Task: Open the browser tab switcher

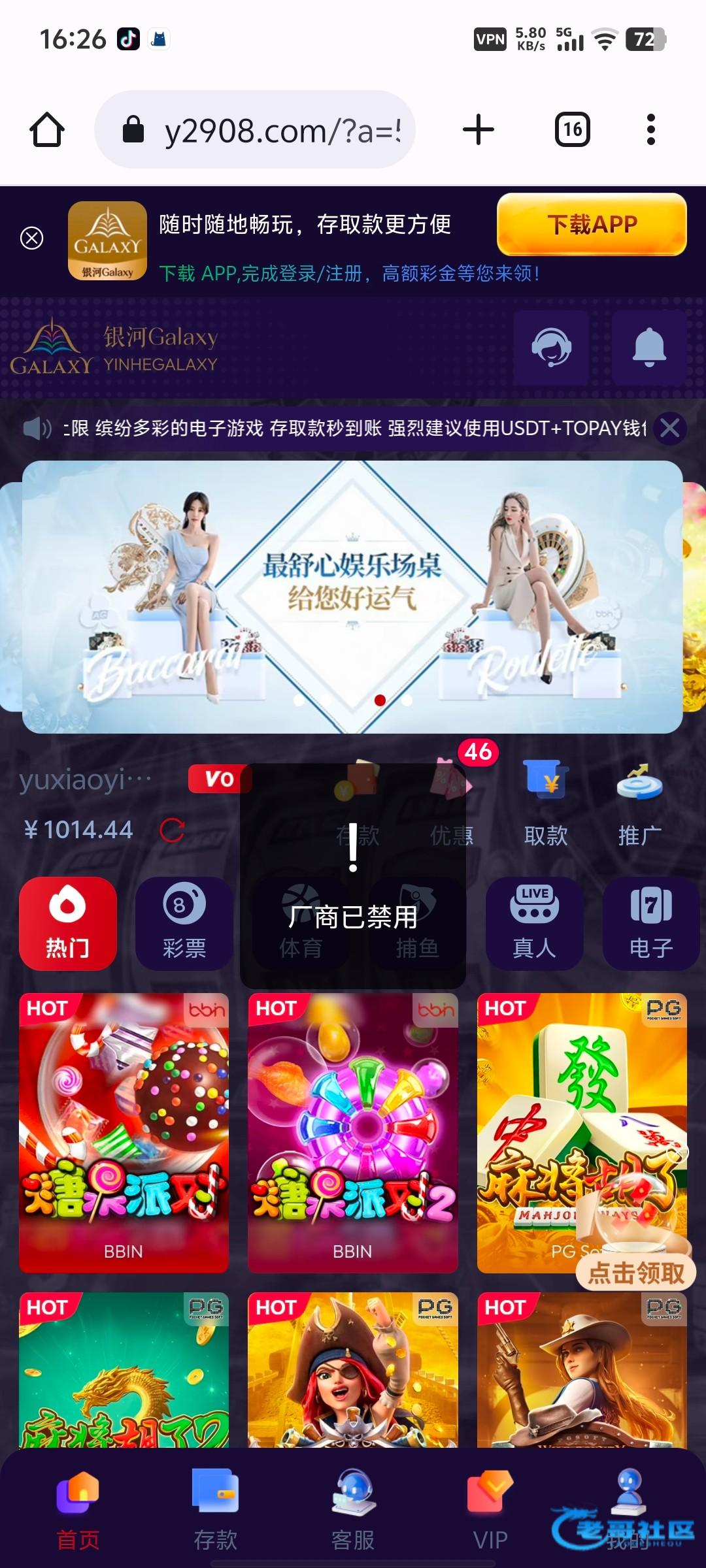Action: [x=572, y=129]
